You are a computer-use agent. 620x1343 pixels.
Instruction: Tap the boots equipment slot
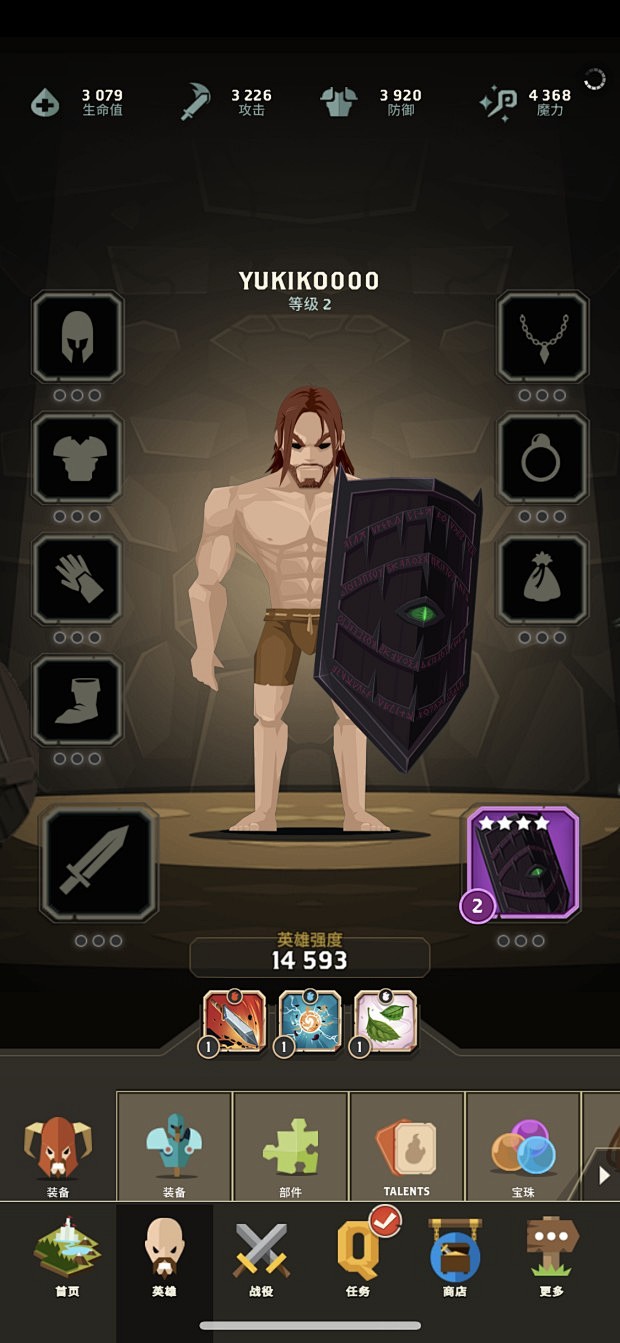pyautogui.click(x=78, y=700)
